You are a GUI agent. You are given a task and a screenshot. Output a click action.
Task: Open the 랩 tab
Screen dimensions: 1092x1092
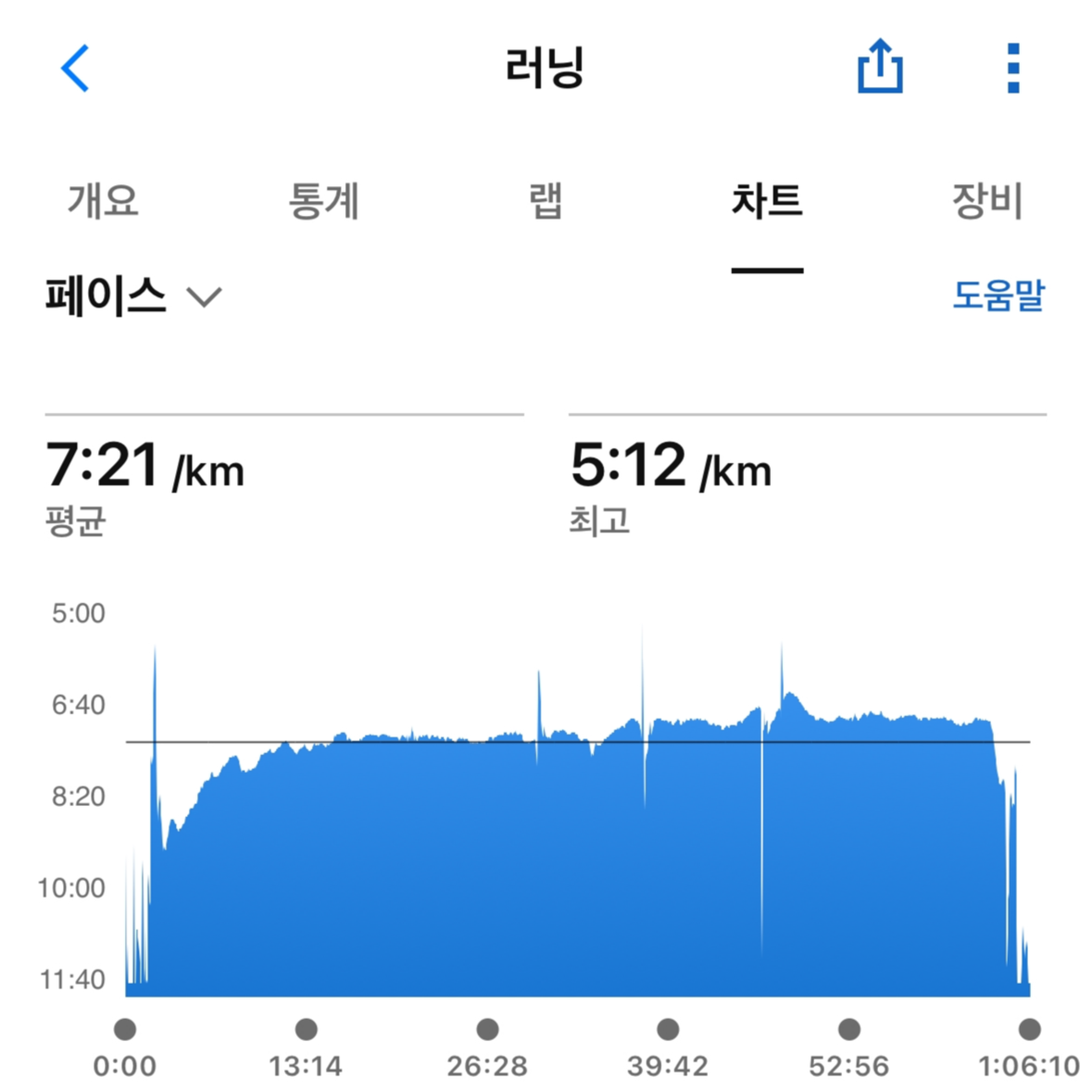pyautogui.click(x=546, y=200)
